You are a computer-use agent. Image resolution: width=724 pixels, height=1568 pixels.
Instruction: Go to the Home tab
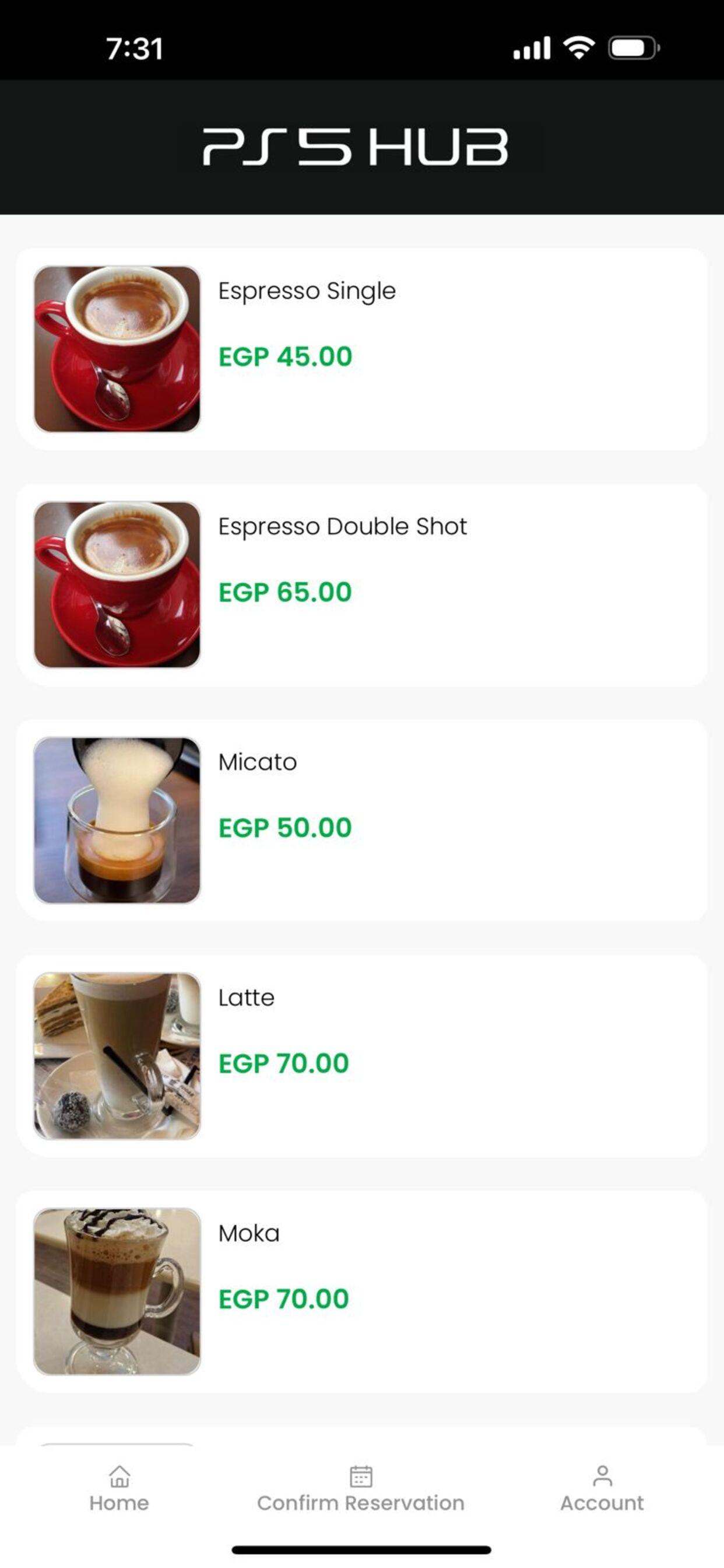(x=120, y=1489)
